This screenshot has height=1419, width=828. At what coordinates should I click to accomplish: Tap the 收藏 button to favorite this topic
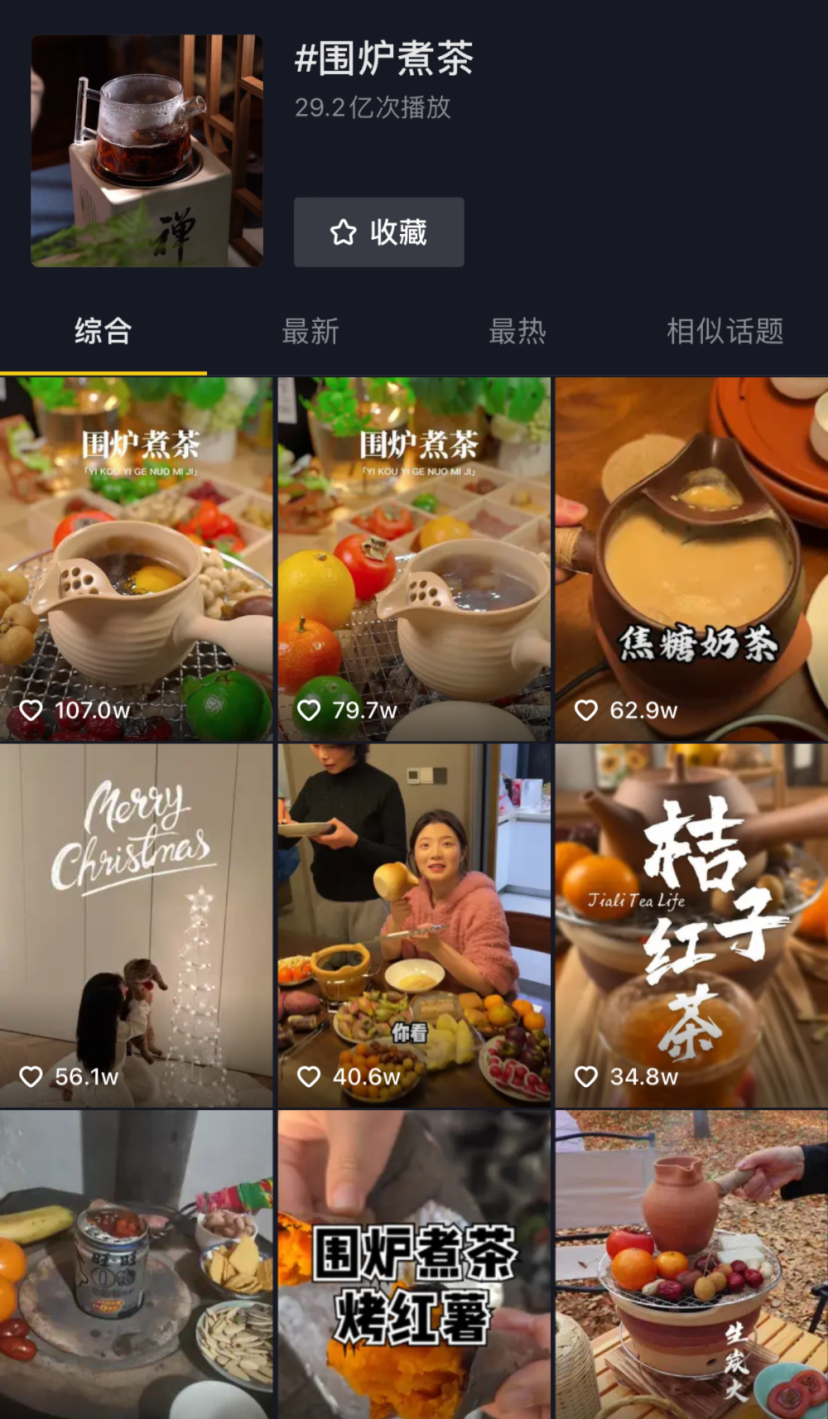(x=378, y=232)
